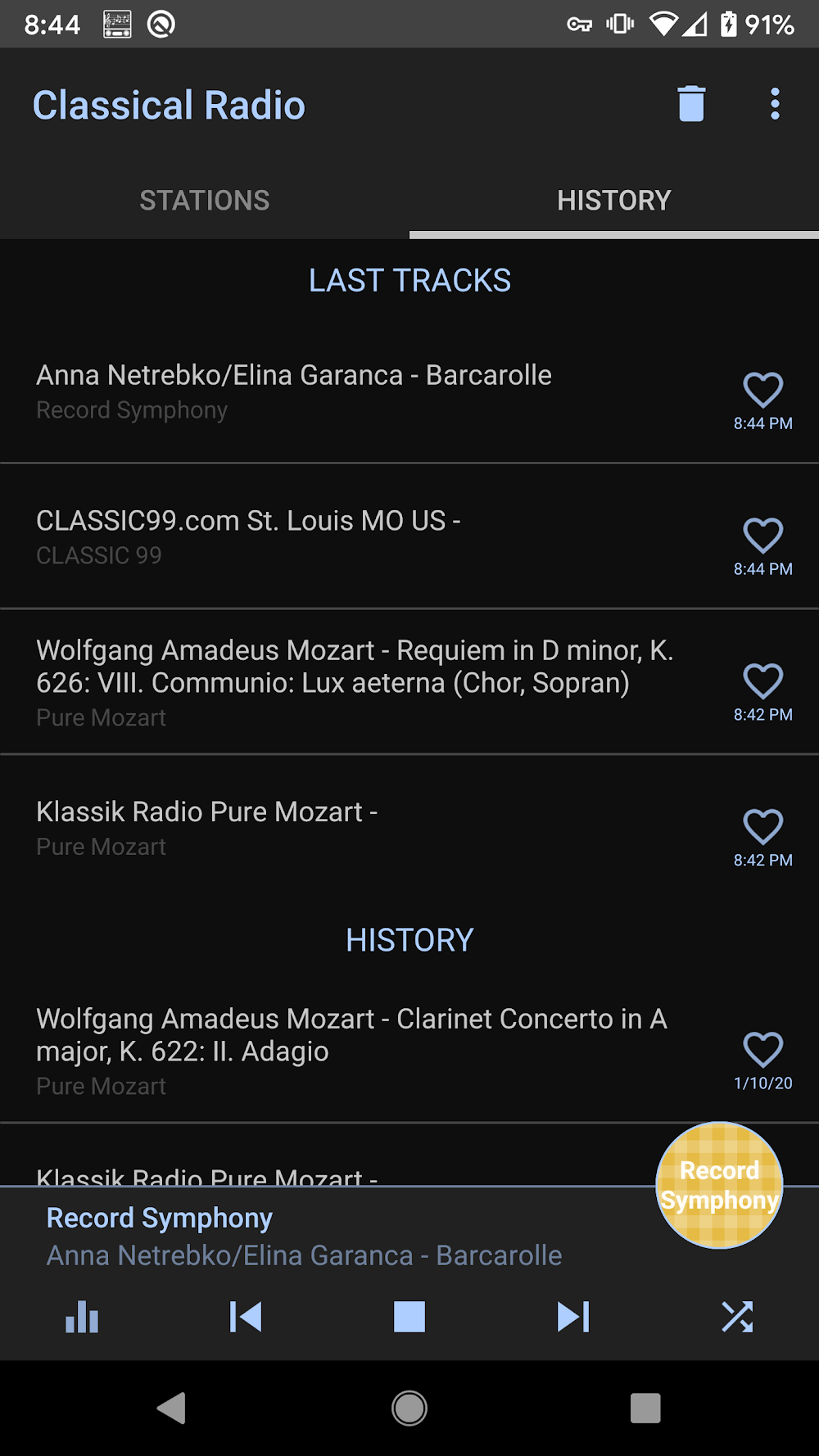
Task: Favorite the CLASSIC99.com track
Action: tap(762, 535)
